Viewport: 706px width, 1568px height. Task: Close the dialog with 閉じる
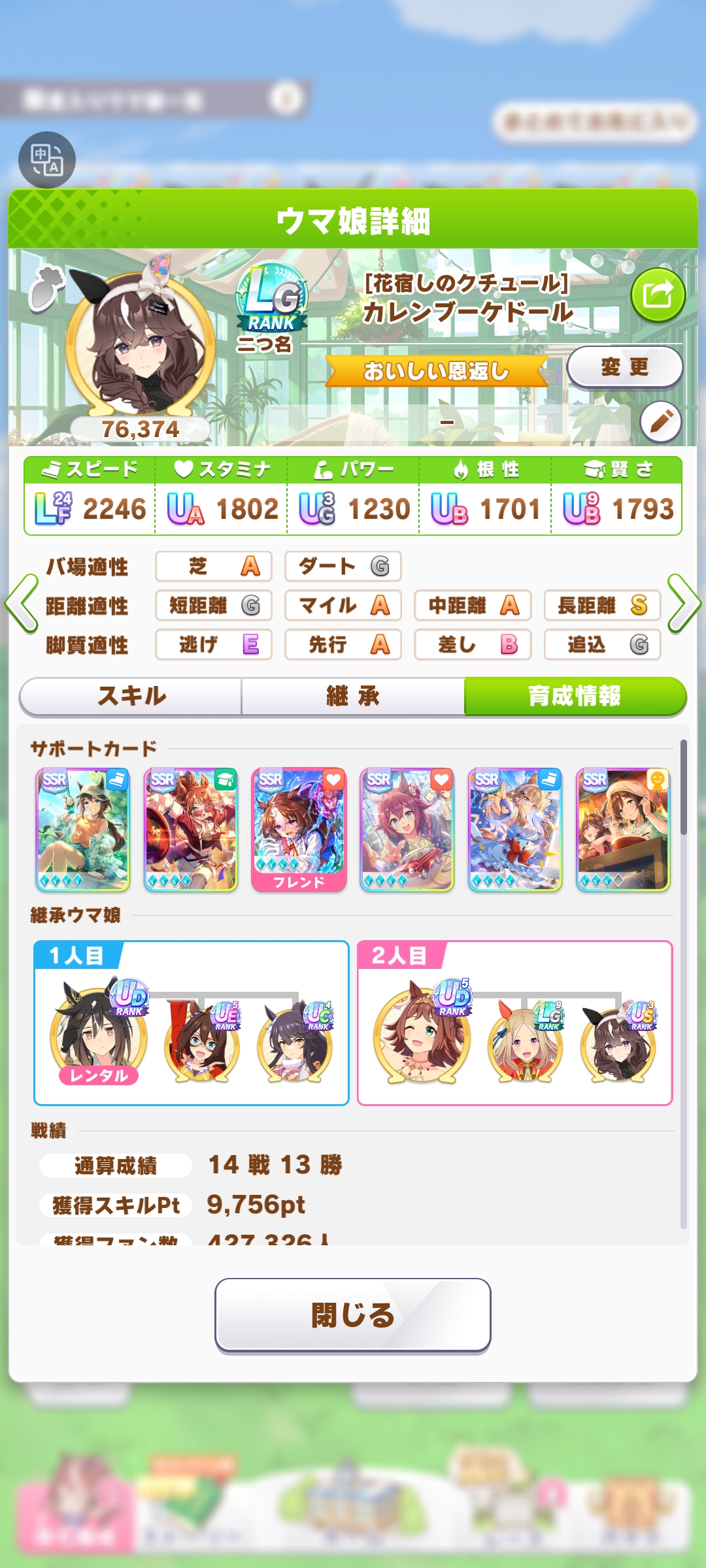point(353,1315)
